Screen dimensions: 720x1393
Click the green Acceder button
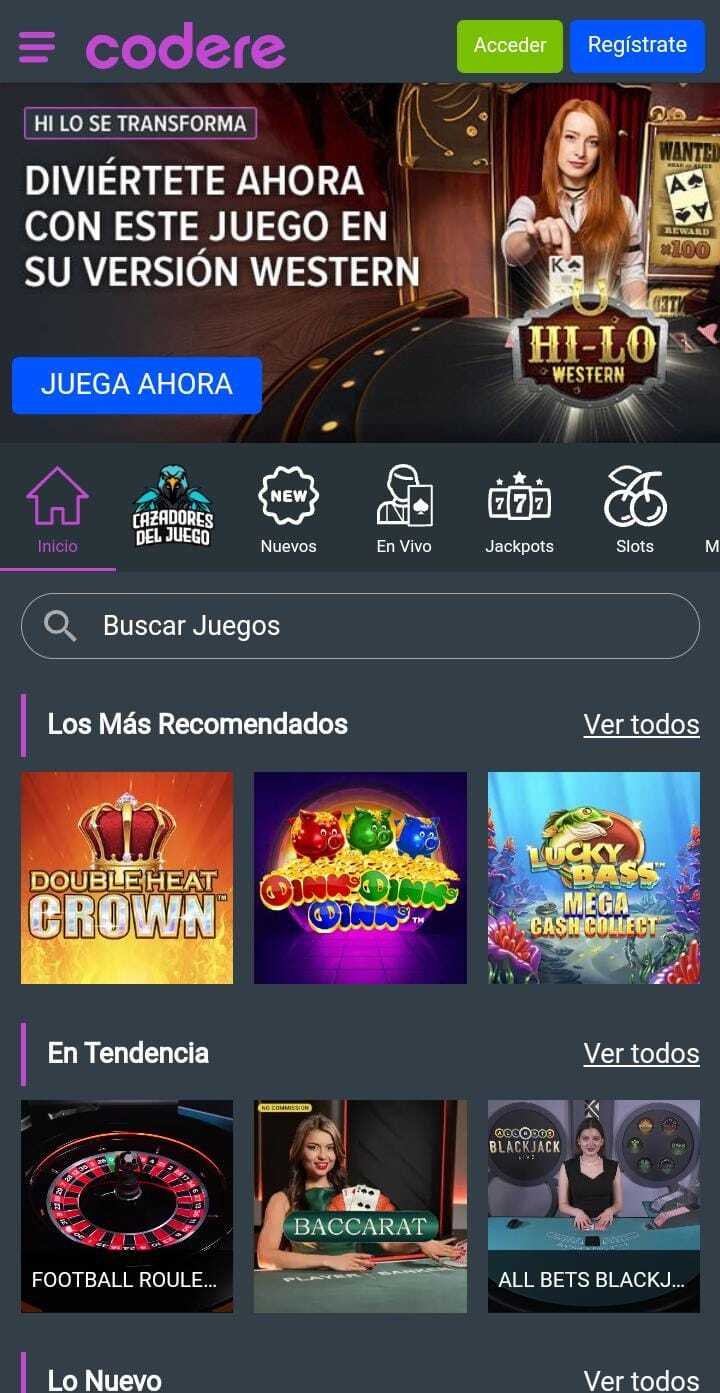pyautogui.click(x=509, y=45)
